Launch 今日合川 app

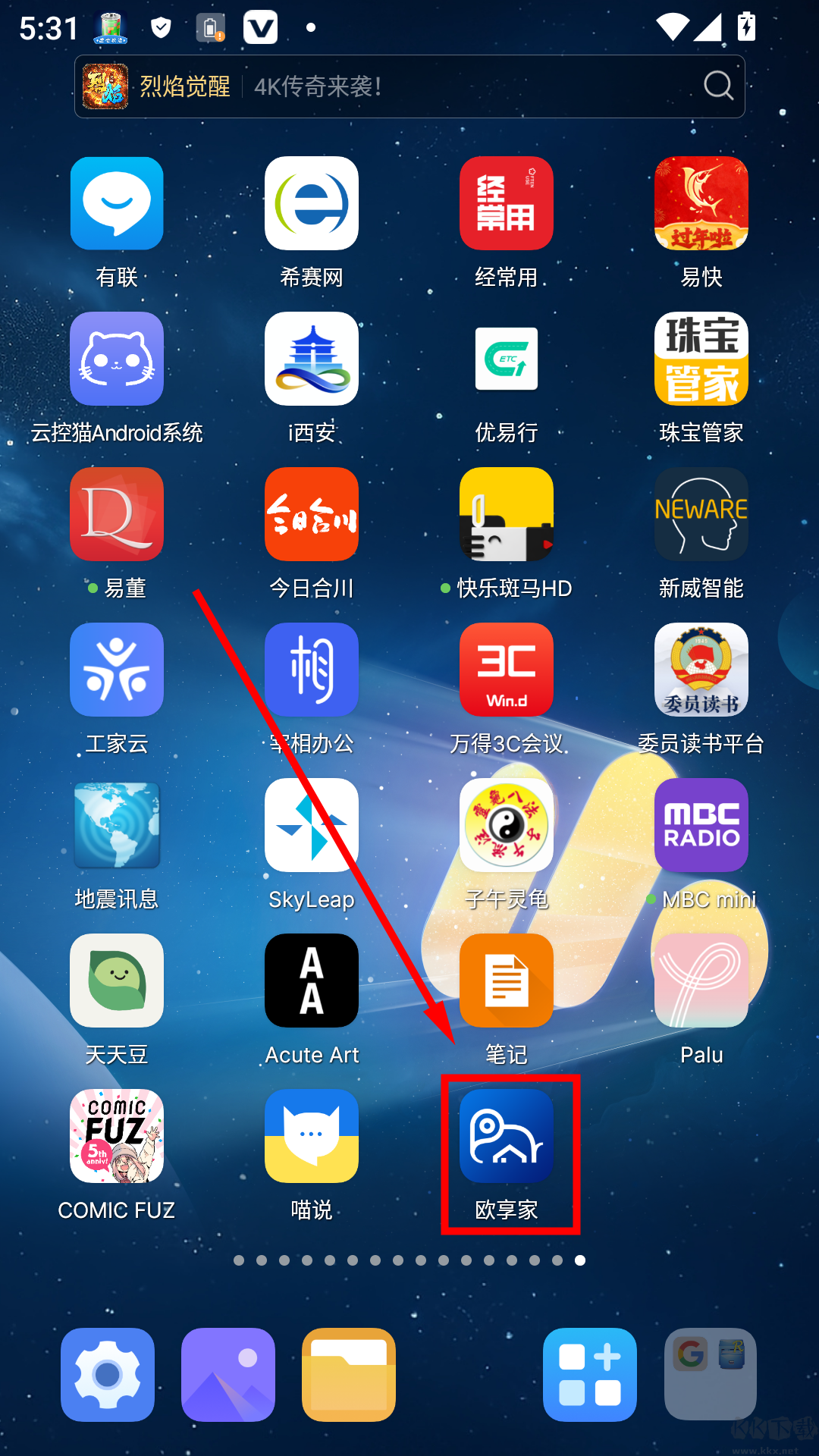point(312,514)
